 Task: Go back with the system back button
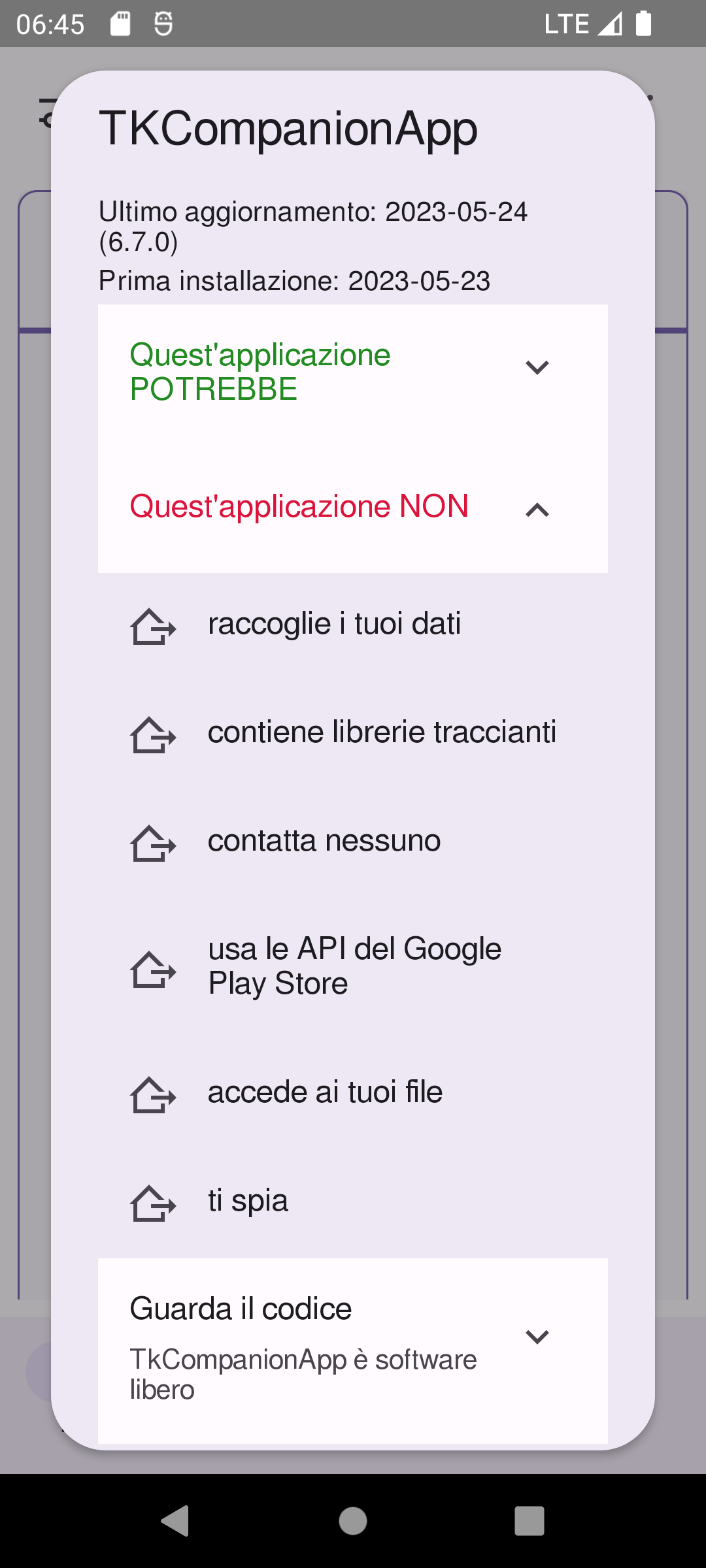pyautogui.click(x=175, y=1520)
